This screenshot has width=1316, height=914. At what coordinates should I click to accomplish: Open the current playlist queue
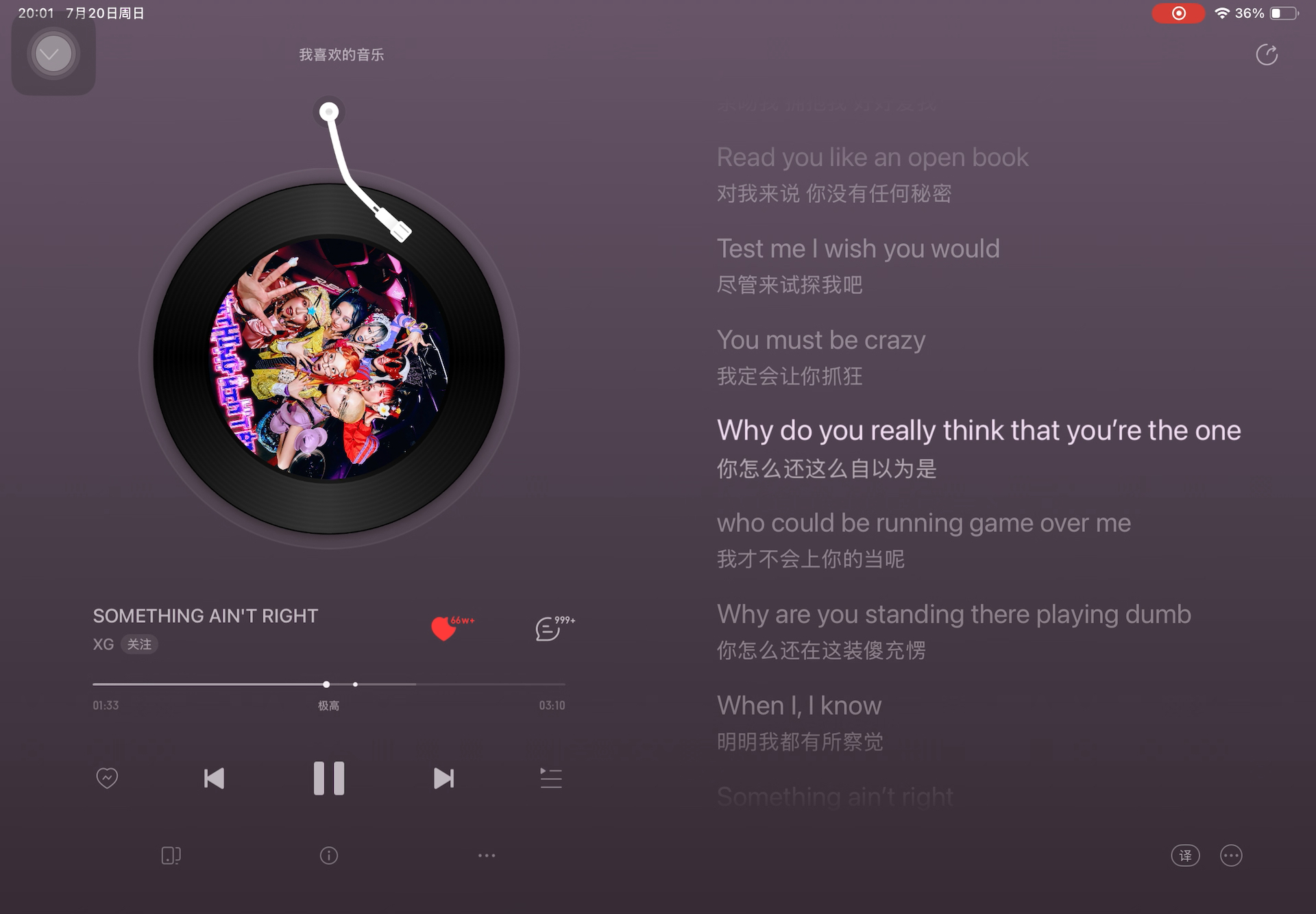click(x=550, y=778)
